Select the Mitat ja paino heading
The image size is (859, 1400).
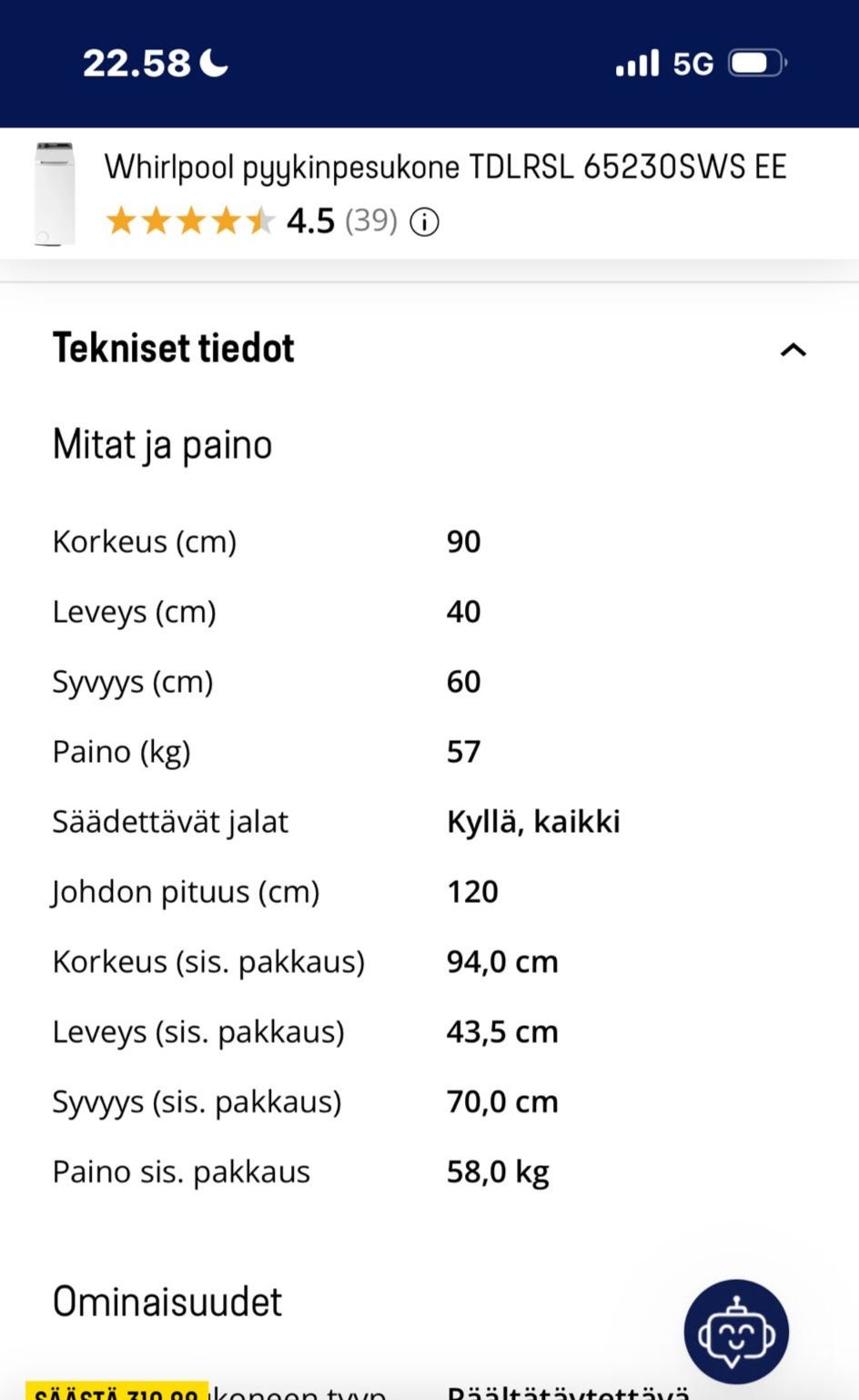click(161, 444)
